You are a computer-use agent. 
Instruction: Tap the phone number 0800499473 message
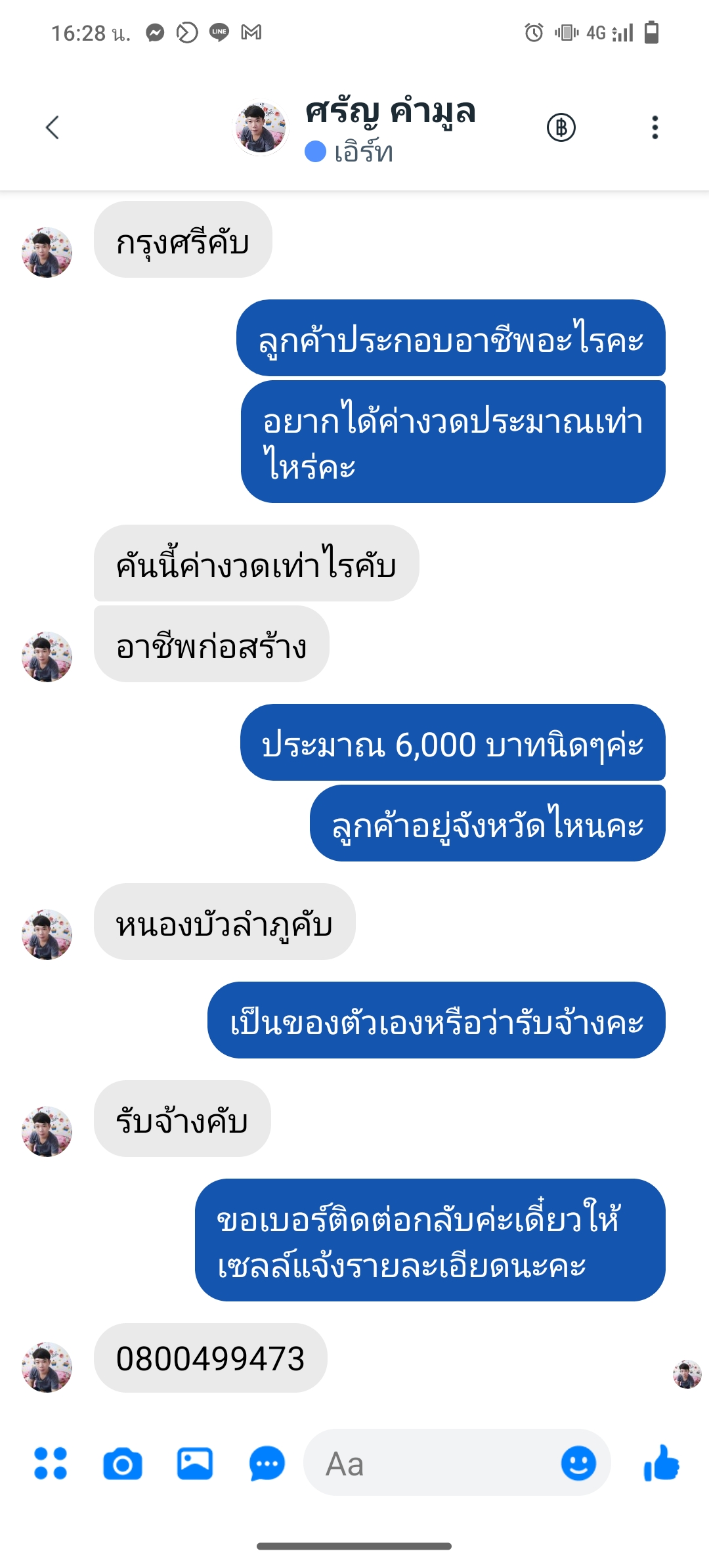(210, 1358)
